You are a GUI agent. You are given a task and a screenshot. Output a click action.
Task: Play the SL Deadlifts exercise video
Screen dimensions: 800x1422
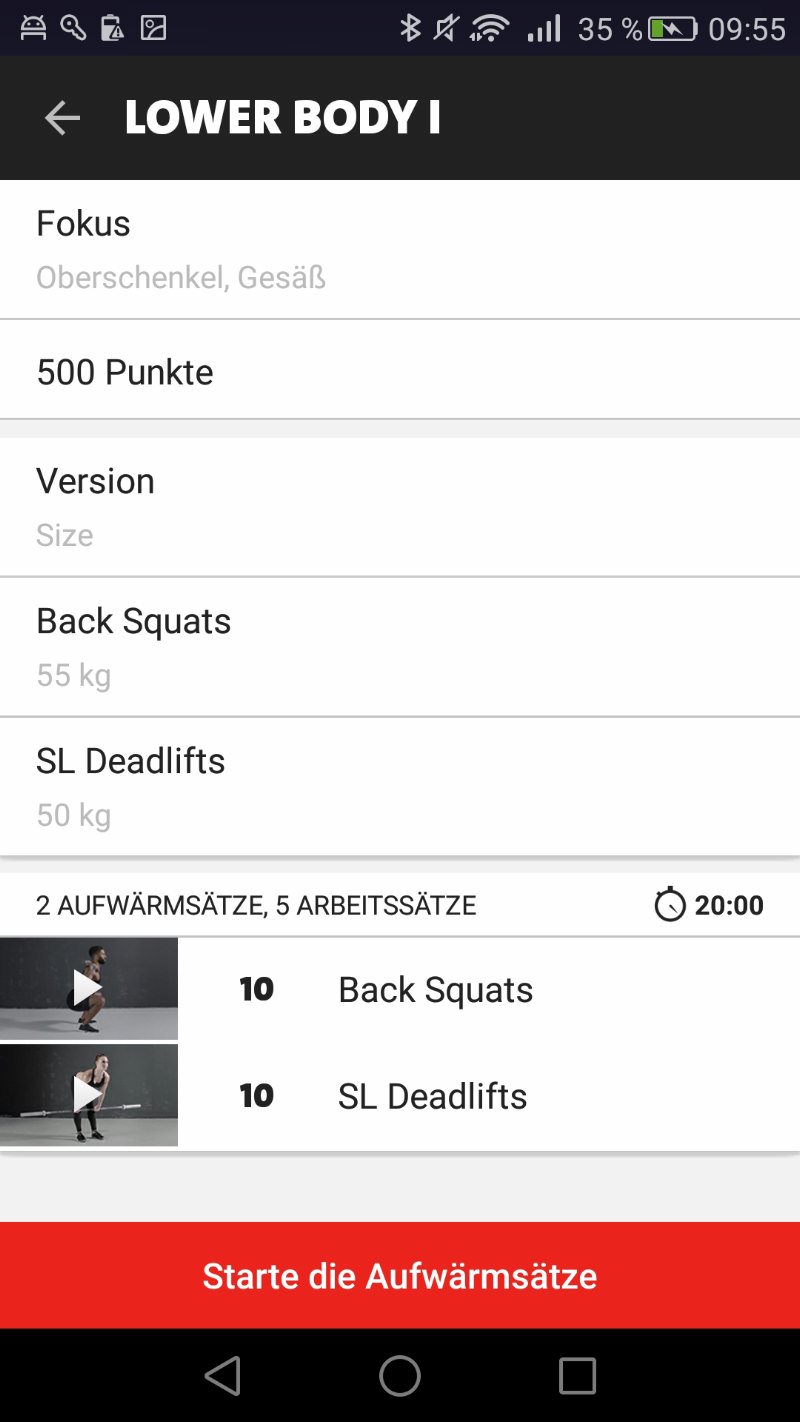(88, 1094)
